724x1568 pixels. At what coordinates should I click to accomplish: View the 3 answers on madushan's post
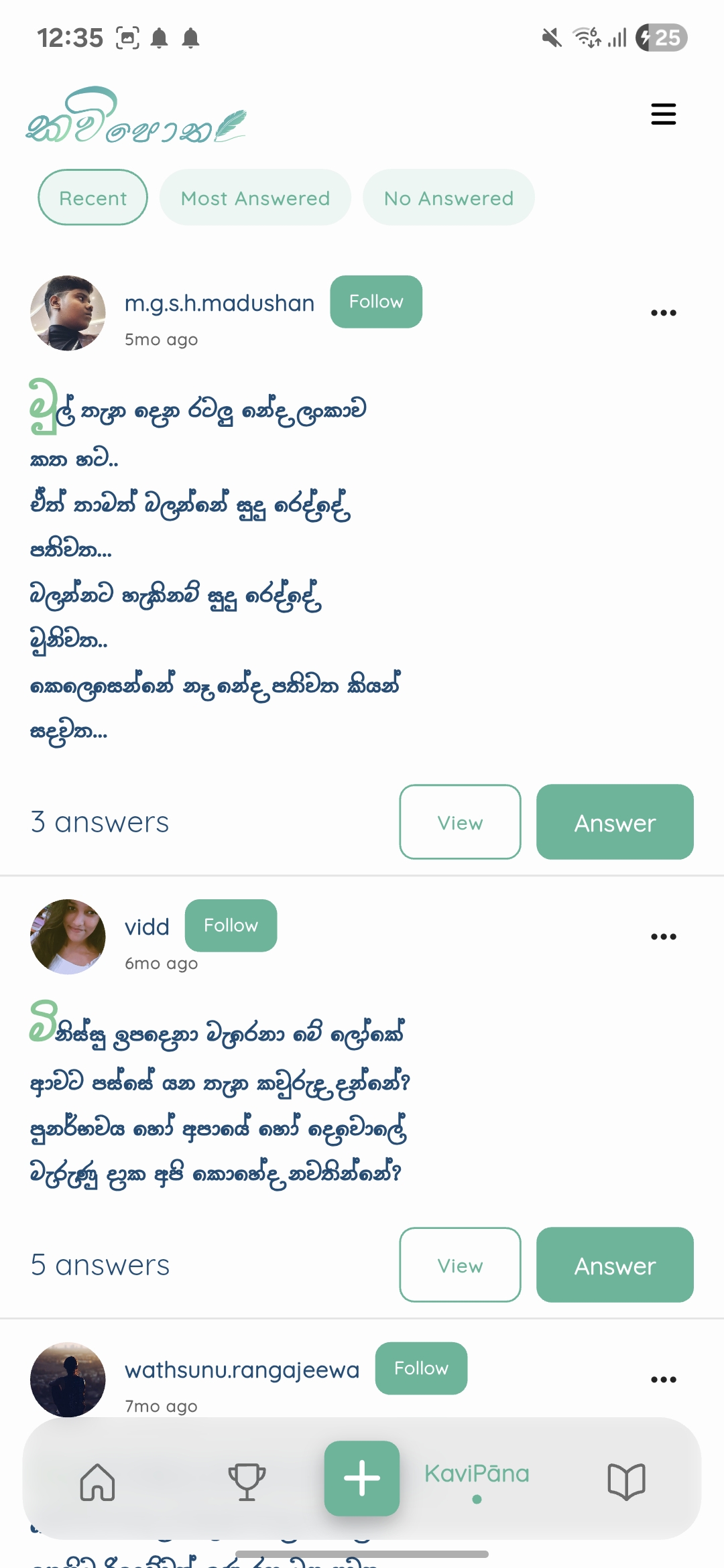(x=460, y=822)
